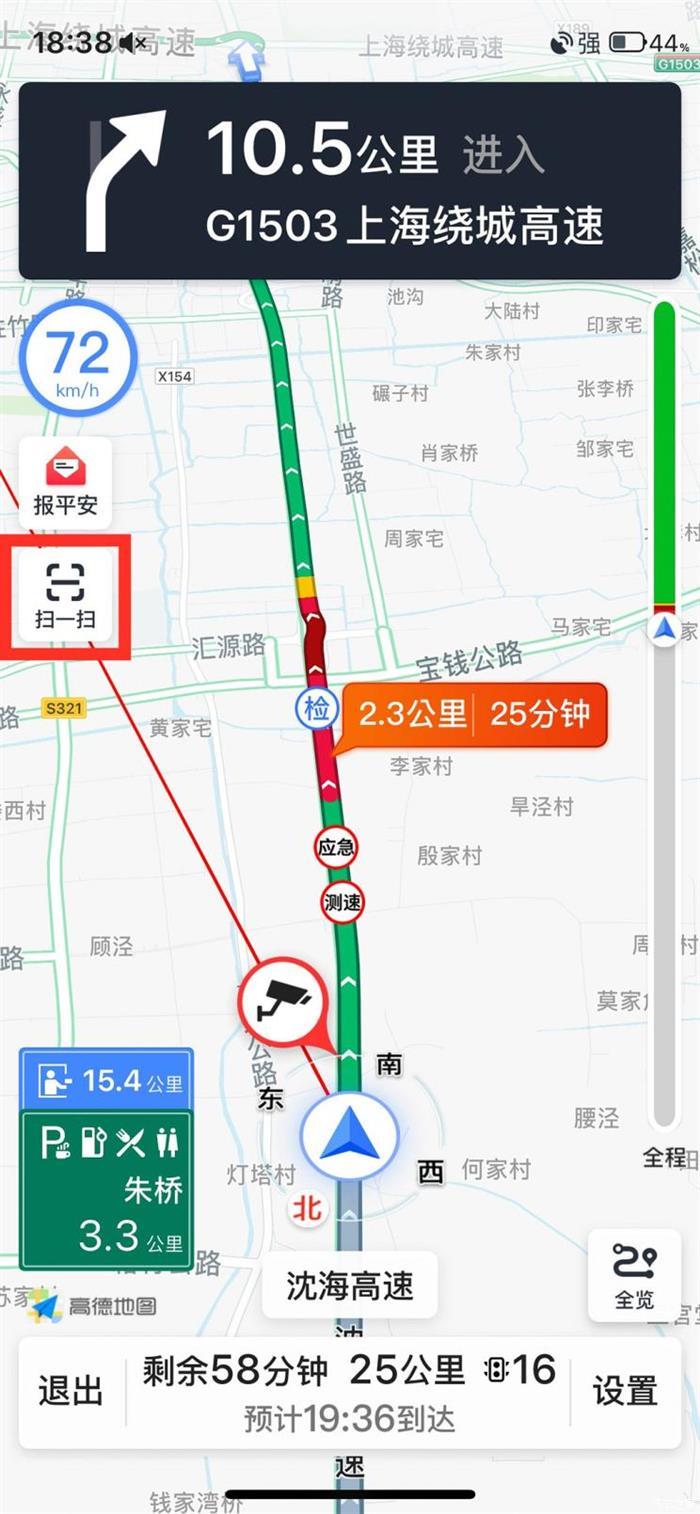Tap the 报平安 button
The image size is (700, 1514).
(66, 483)
